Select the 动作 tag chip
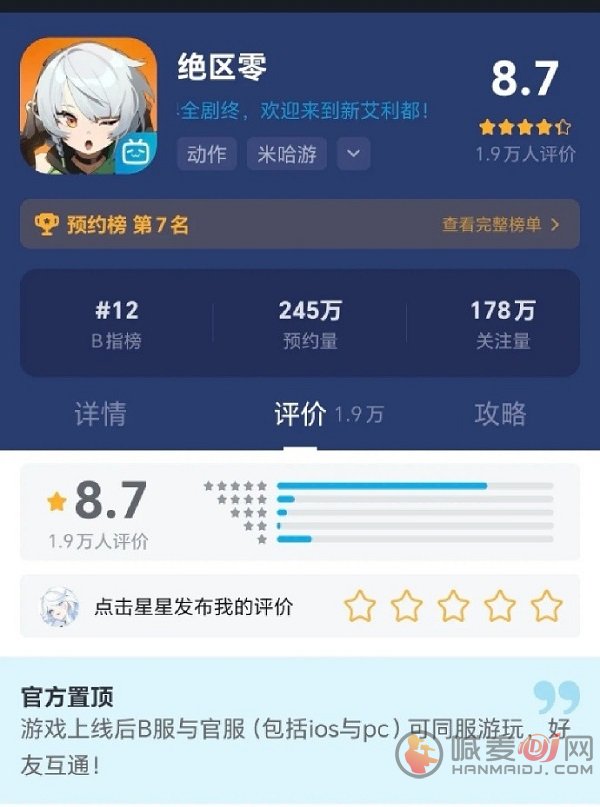The width and height of the screenshot is (600, 807). (x=207, y=154)
